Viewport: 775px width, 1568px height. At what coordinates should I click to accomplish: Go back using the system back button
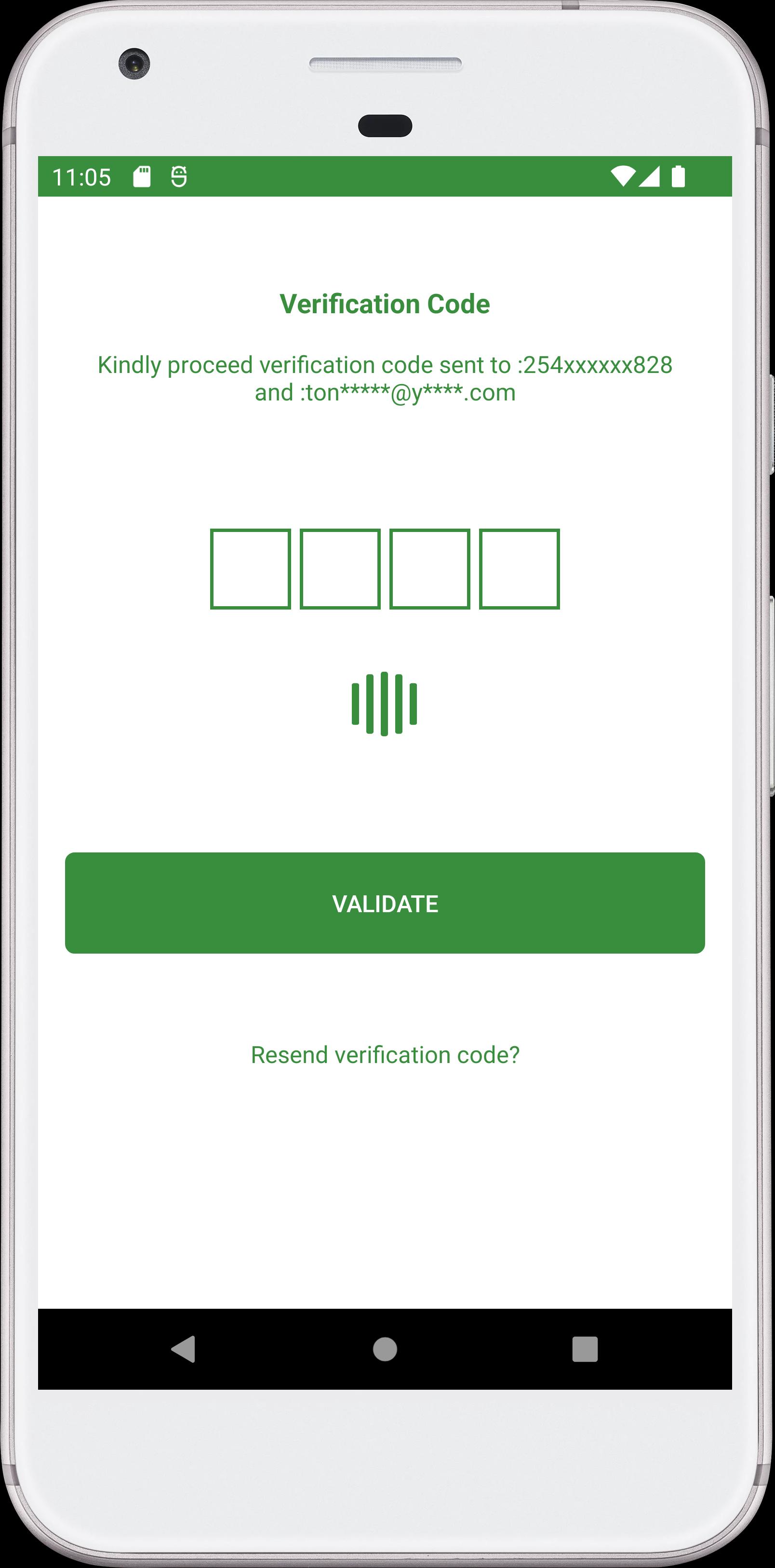183,1349
